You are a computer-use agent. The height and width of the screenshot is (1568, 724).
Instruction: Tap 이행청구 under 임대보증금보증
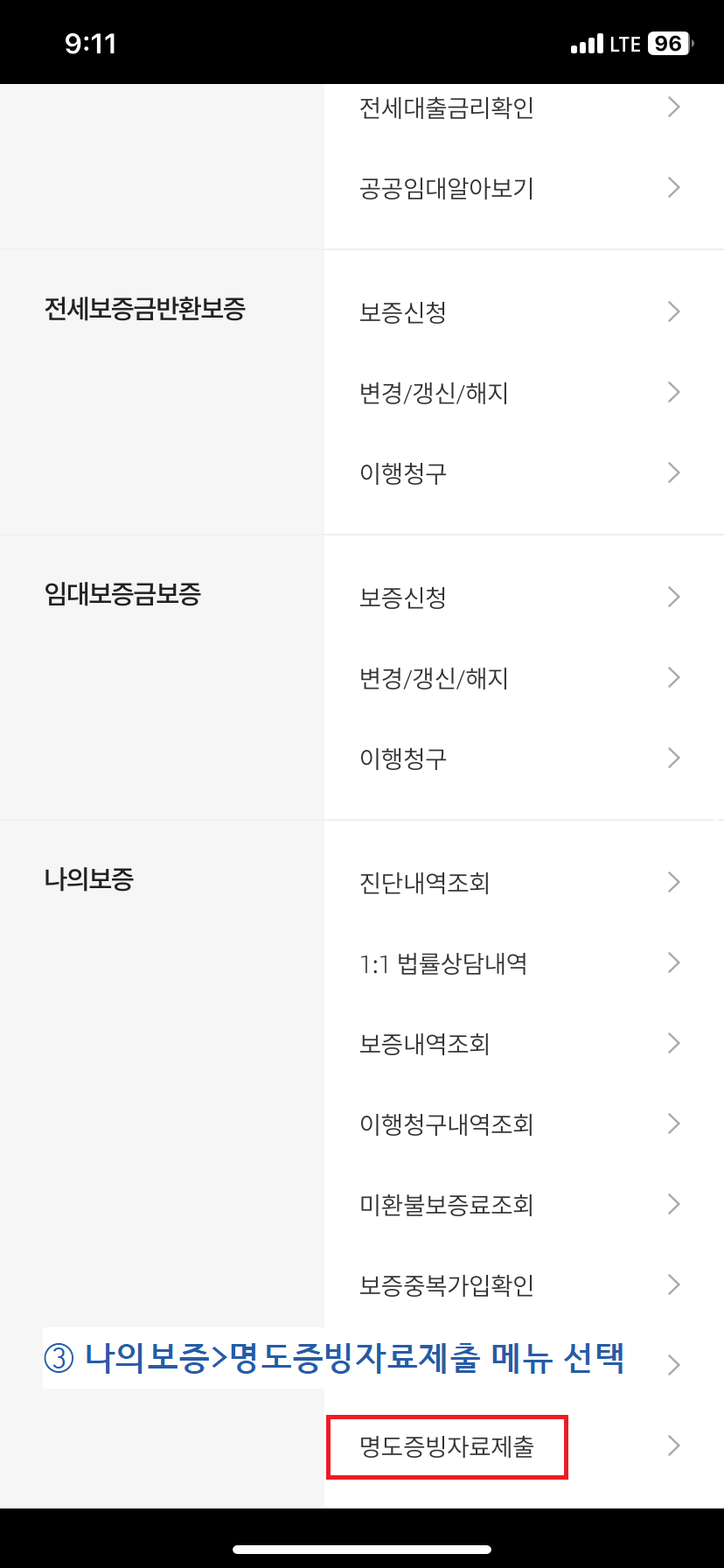[x=403, y=759]
